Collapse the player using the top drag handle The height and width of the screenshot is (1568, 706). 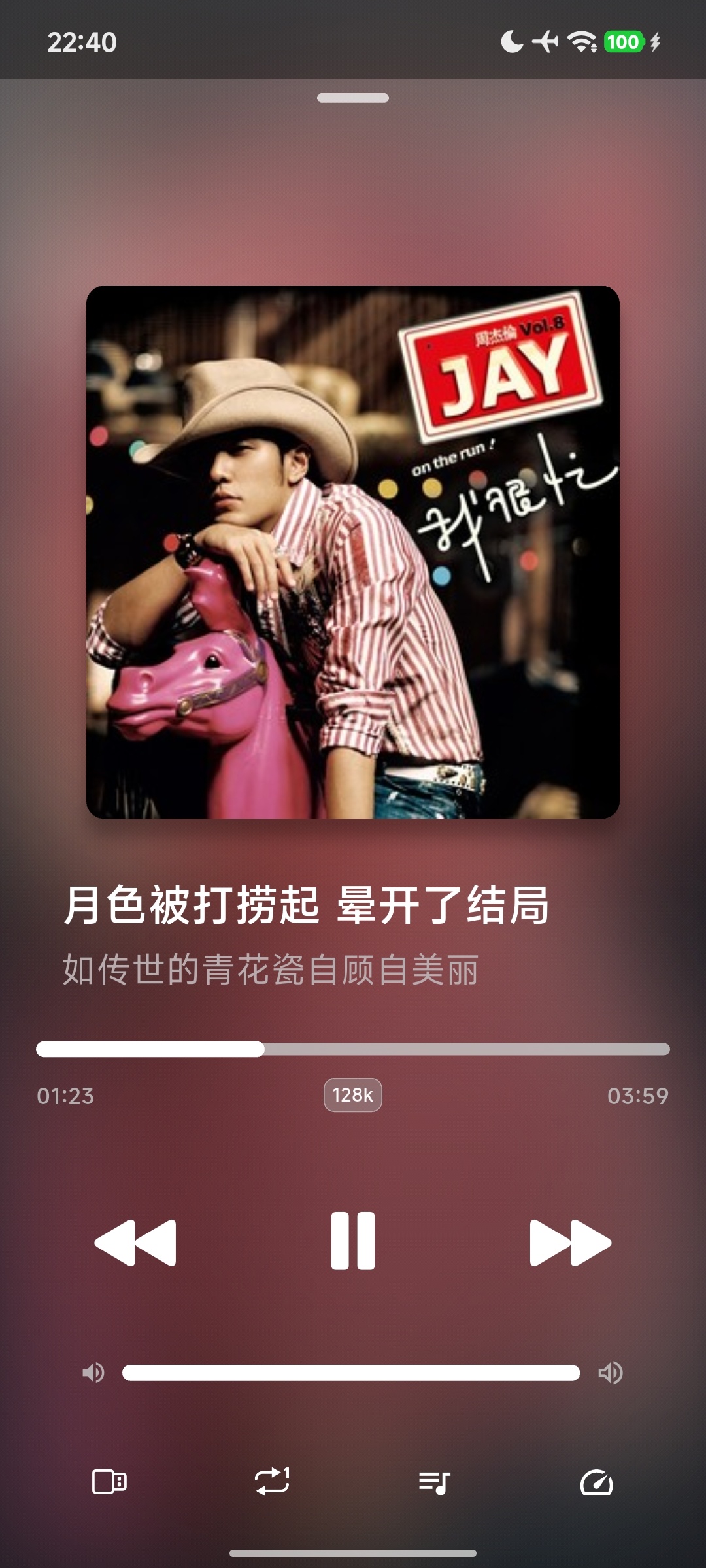(353, 98)
